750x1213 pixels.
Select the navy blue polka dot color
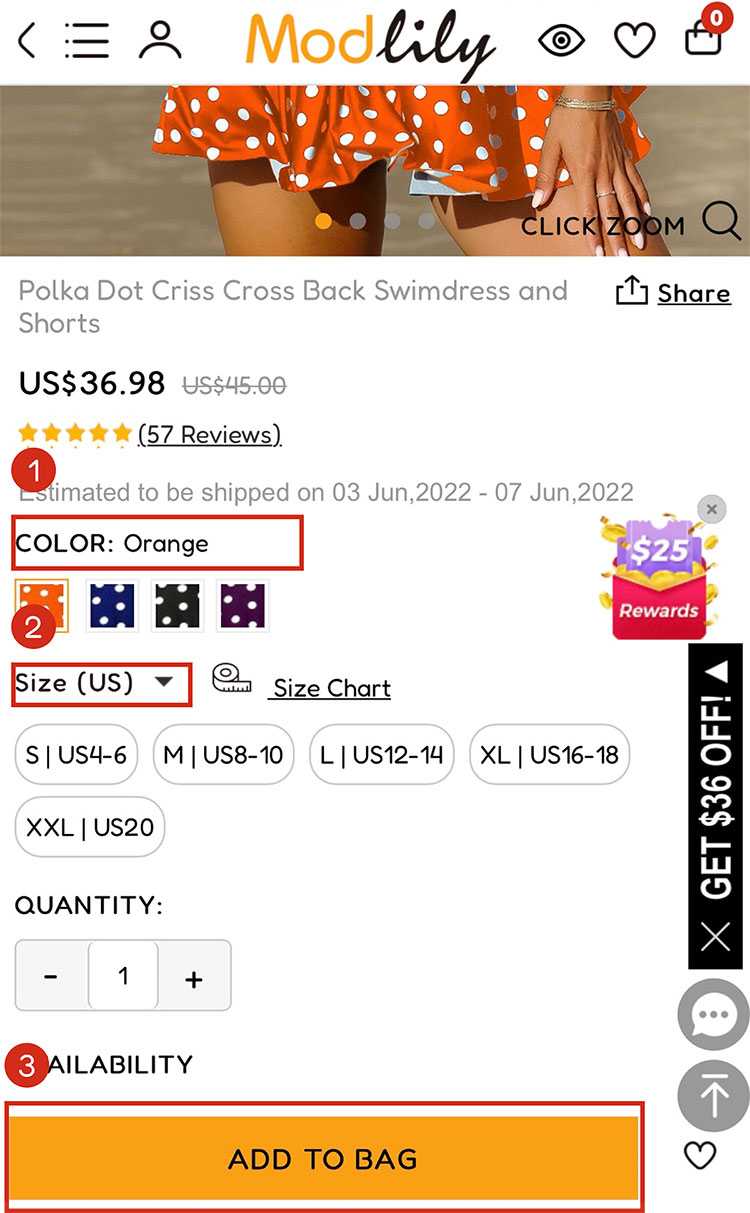112,605
